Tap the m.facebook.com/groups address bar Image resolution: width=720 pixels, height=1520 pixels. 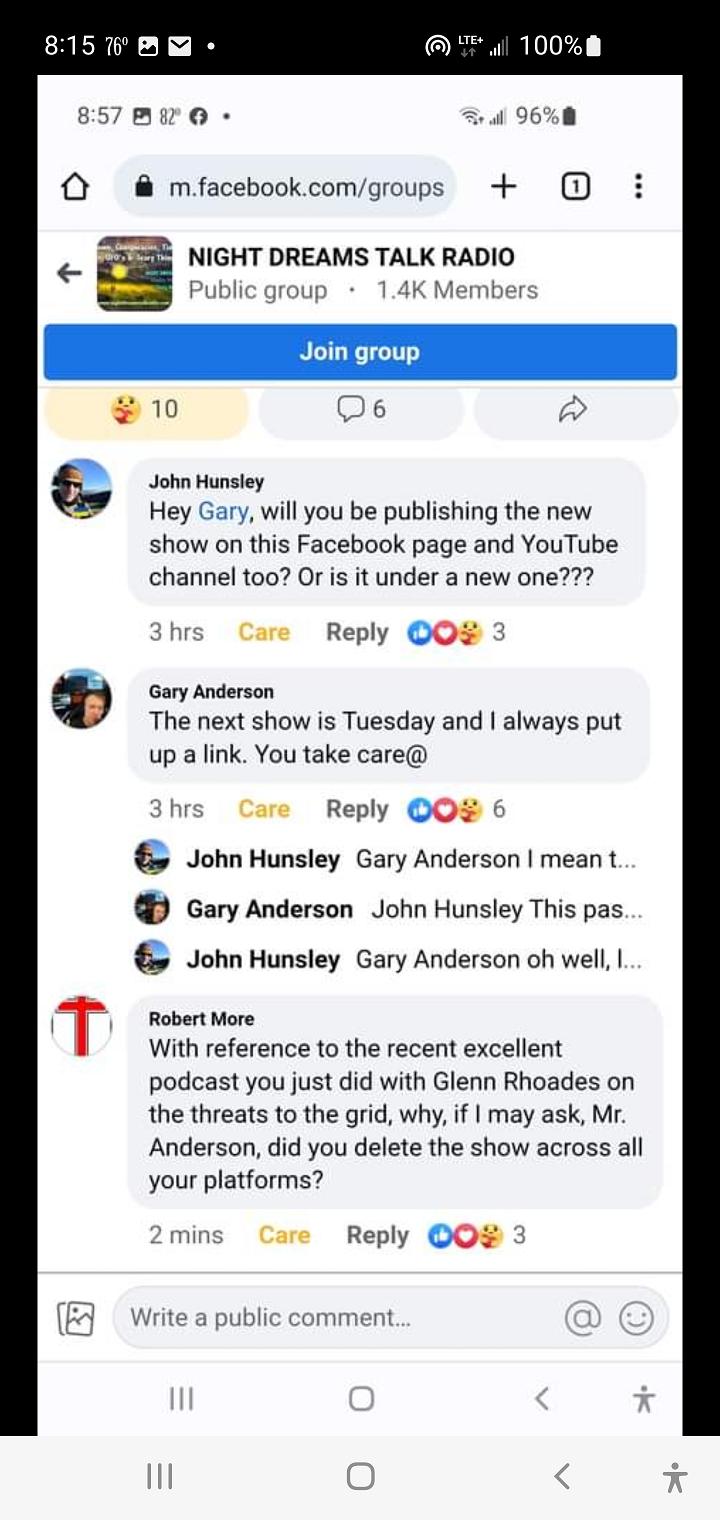tap(285, 187)
